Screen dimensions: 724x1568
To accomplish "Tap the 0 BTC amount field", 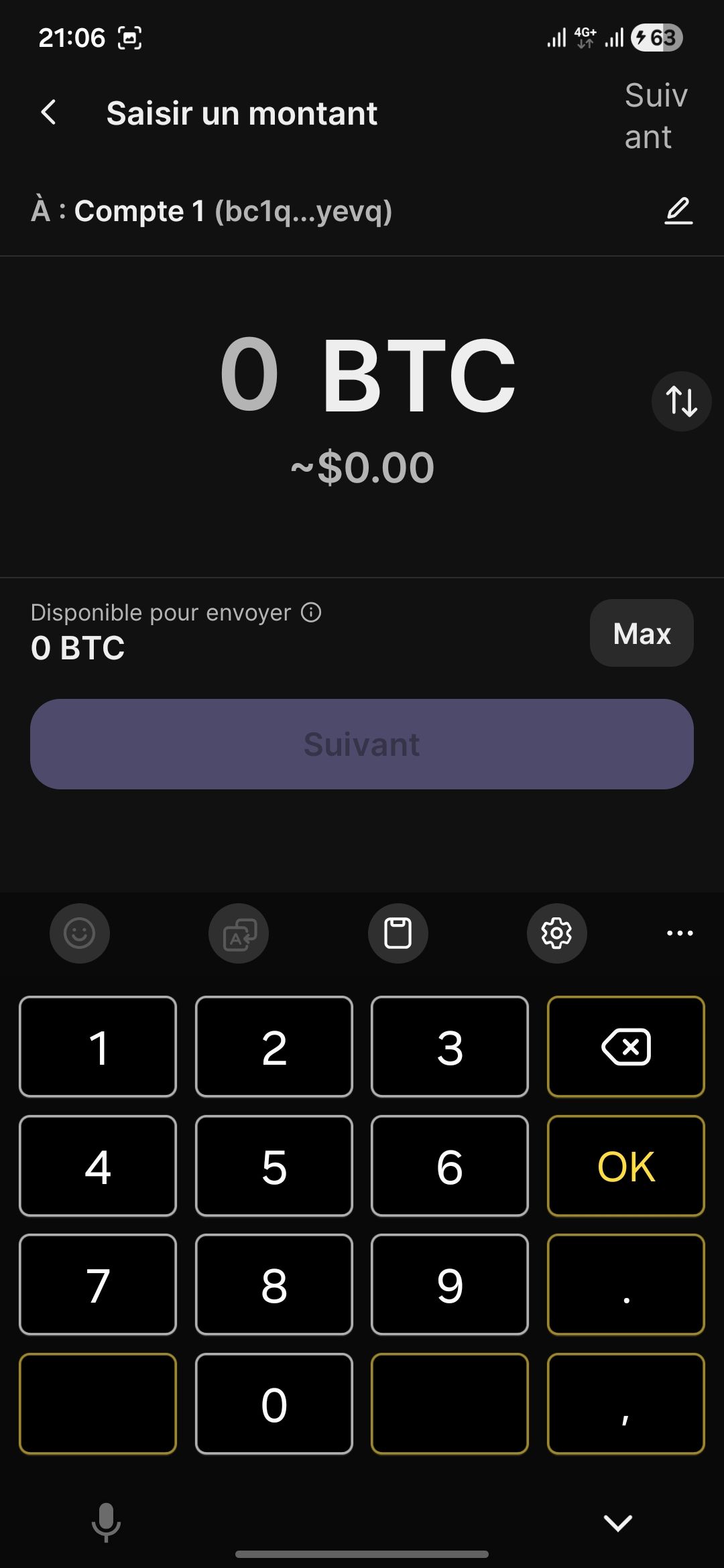I will 367,375.
